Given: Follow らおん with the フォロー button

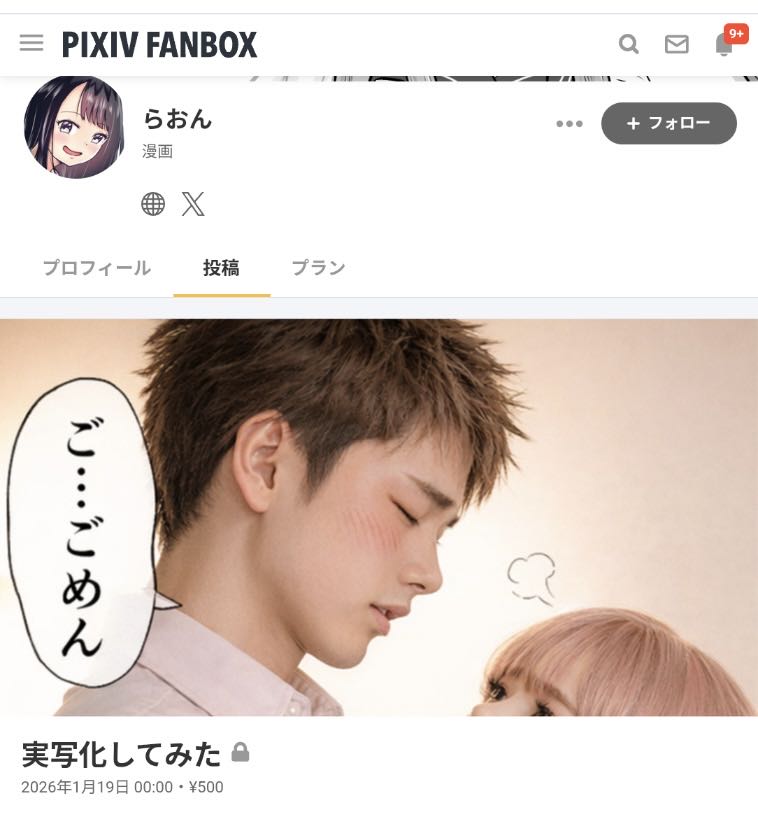Looking at the screenshot, I should (x=668, y=123).
